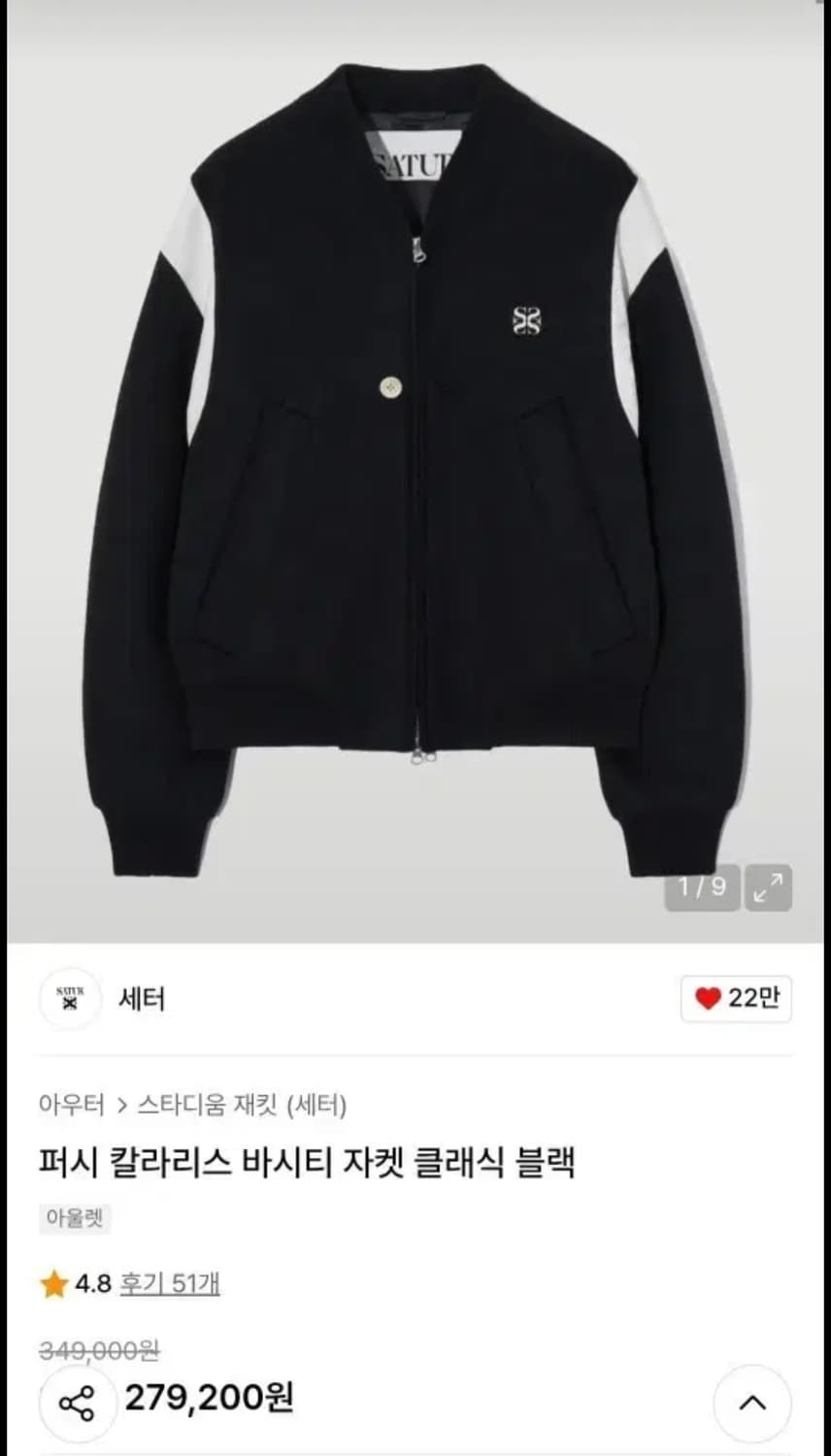Open the share sheet from the bottom-left icon
Viewport: 831px width, 1456px height.
click(77, 1401)
